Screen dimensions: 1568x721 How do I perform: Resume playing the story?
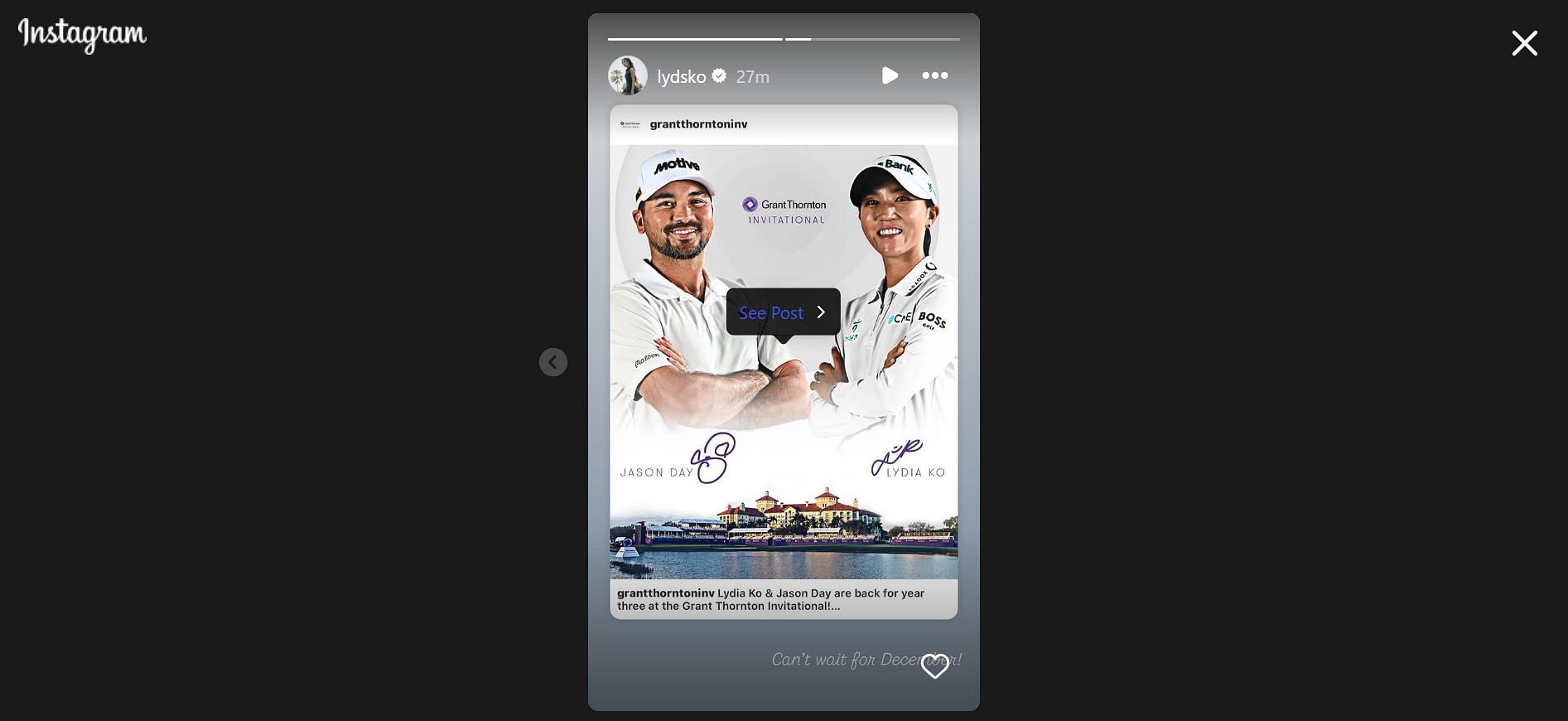click(x=890, y=76)
